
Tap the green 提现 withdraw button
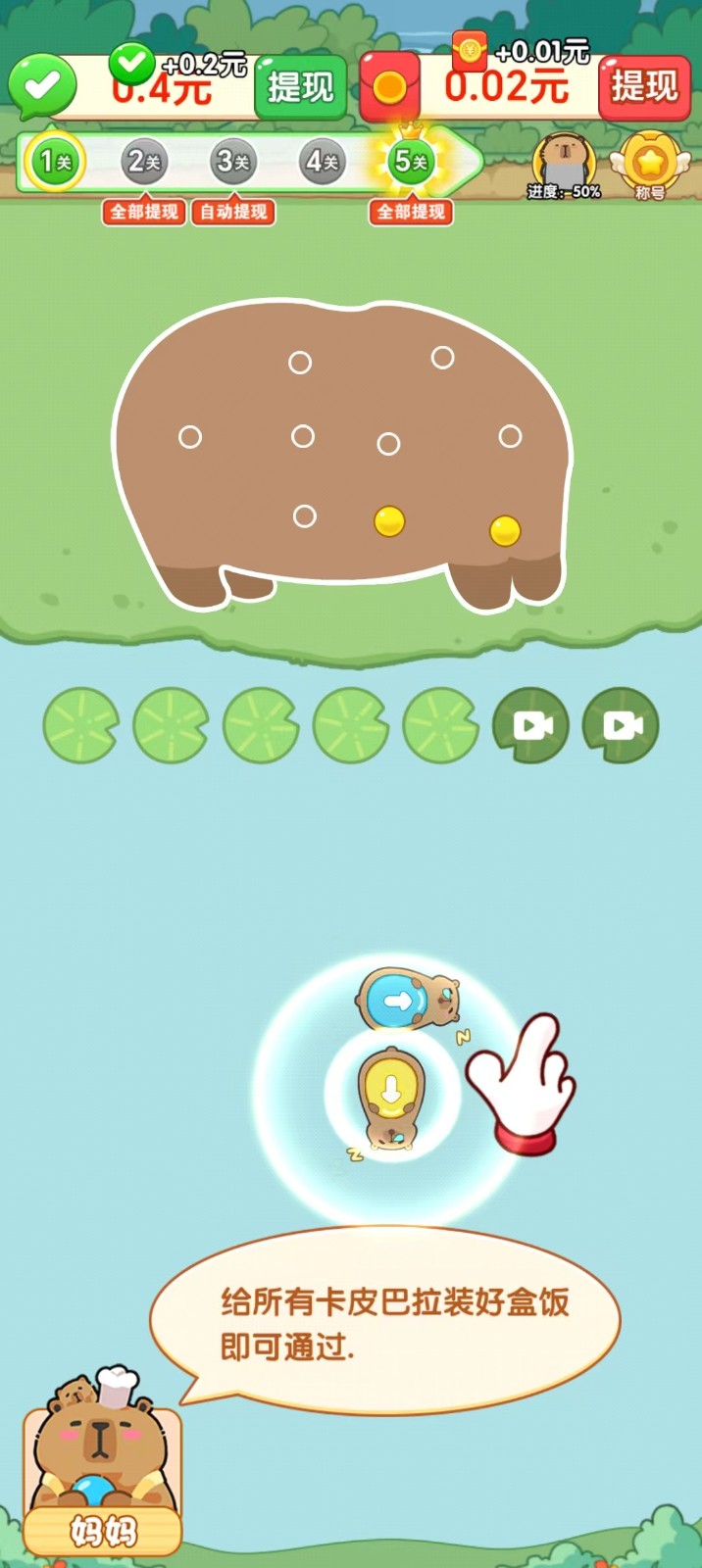pyautogui.click(x=300, y=87)
